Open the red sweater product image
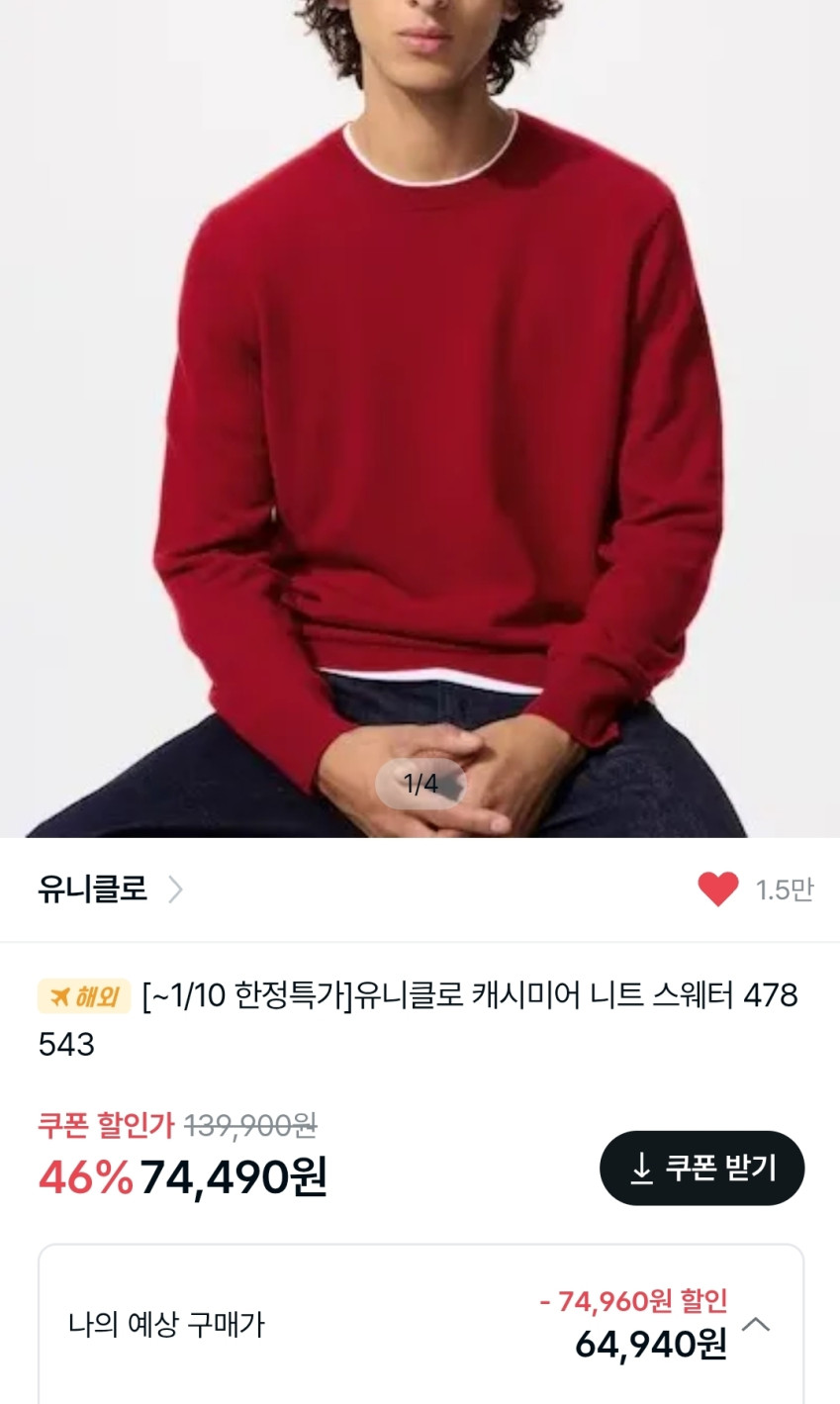840x1404 pixels. coord(420,416)
